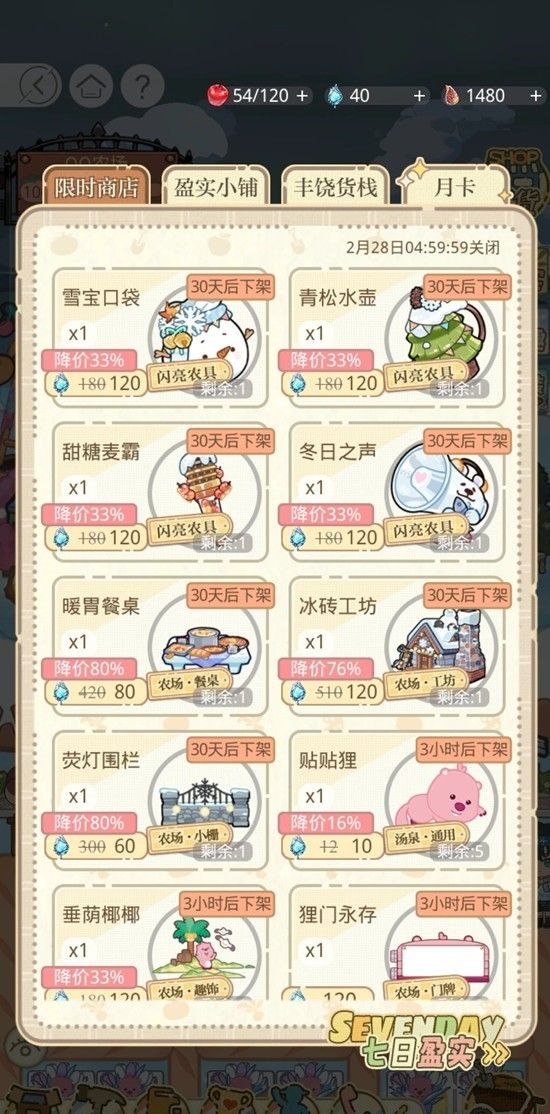The width and height of the screenshot is (550, 1114).
Task: Add more apples with the plus next to 54/120
Action: pyautogui.click(x=303, y=95)
